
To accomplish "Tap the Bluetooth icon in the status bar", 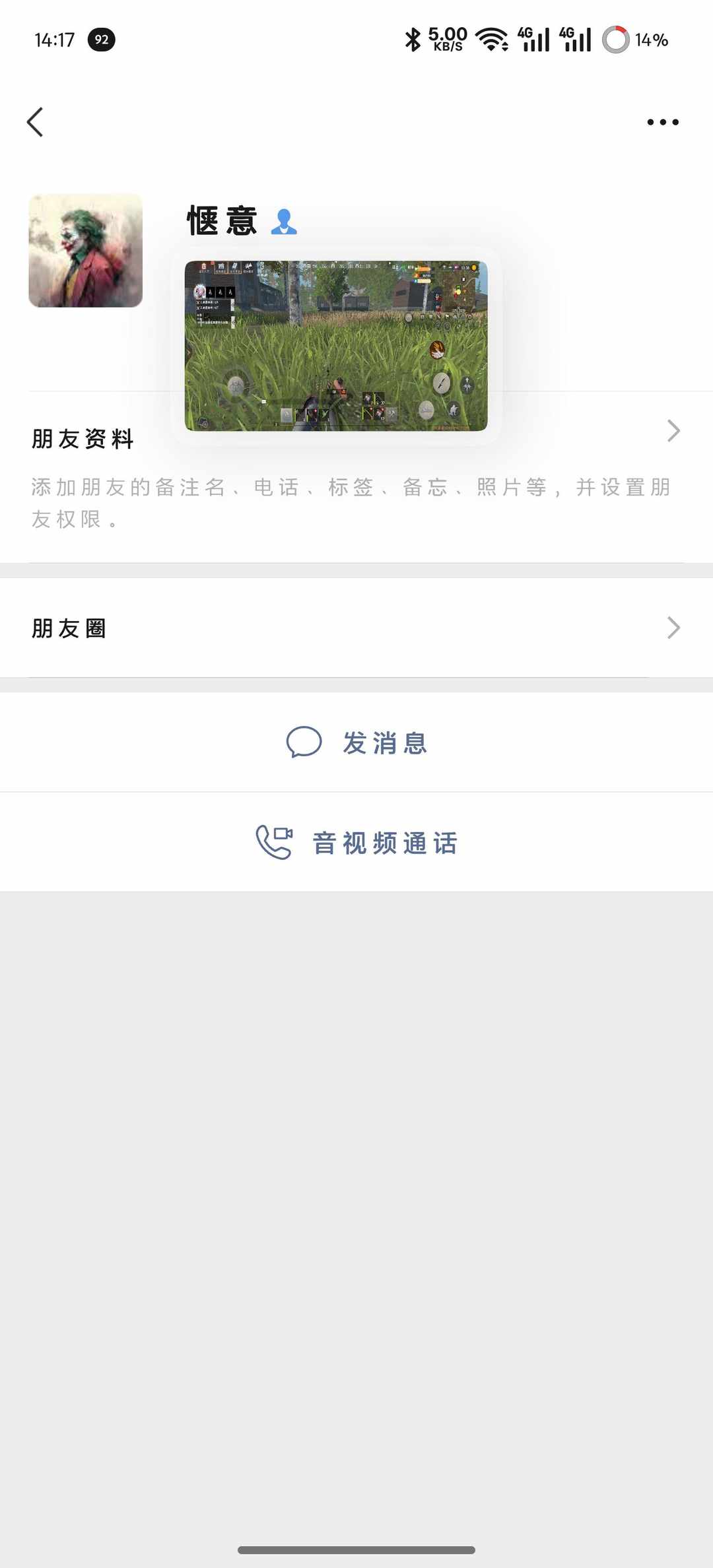I will click(x=413, y=40).
